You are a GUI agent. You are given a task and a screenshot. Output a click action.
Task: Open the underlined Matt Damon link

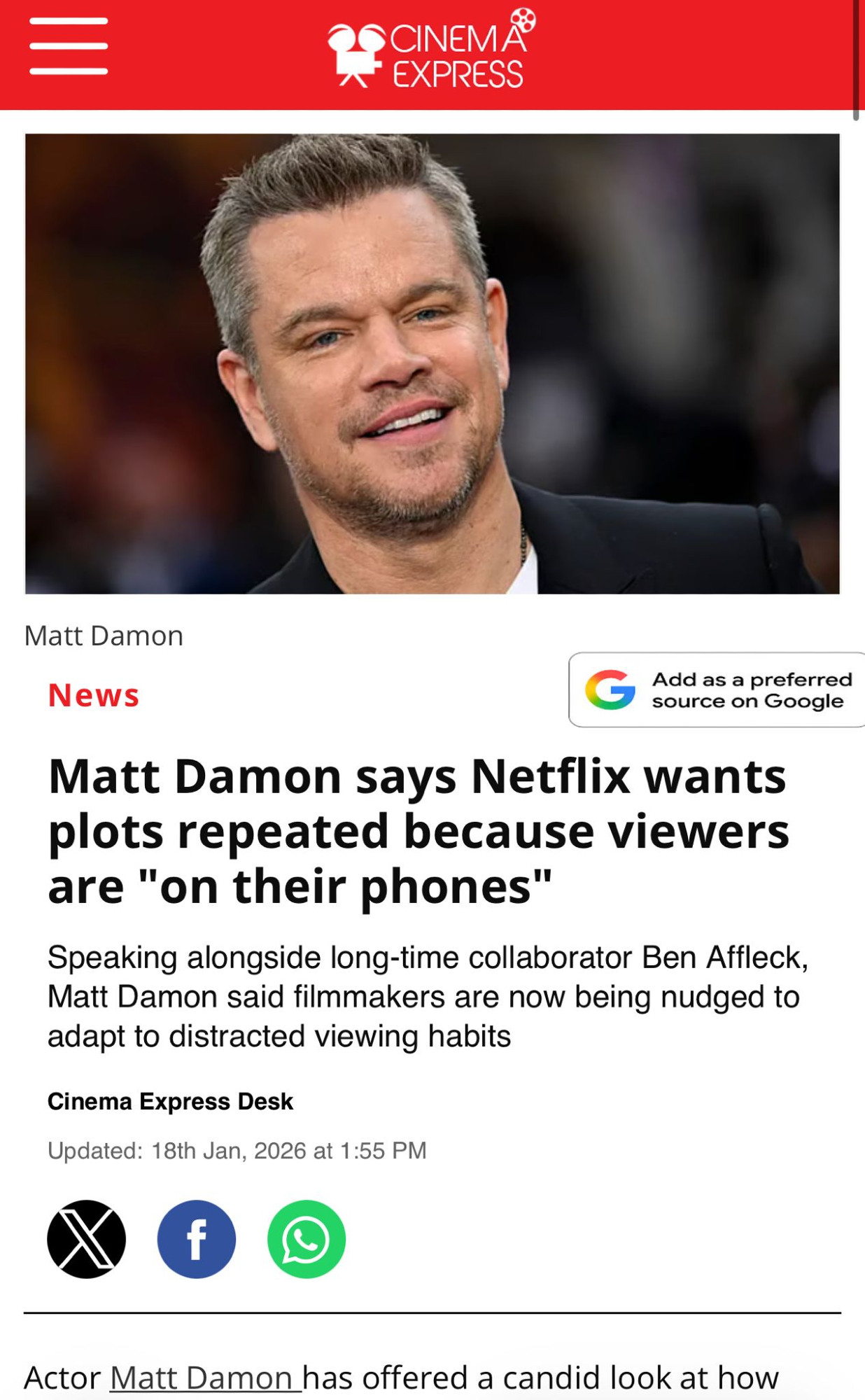(x=204, y=1378)
